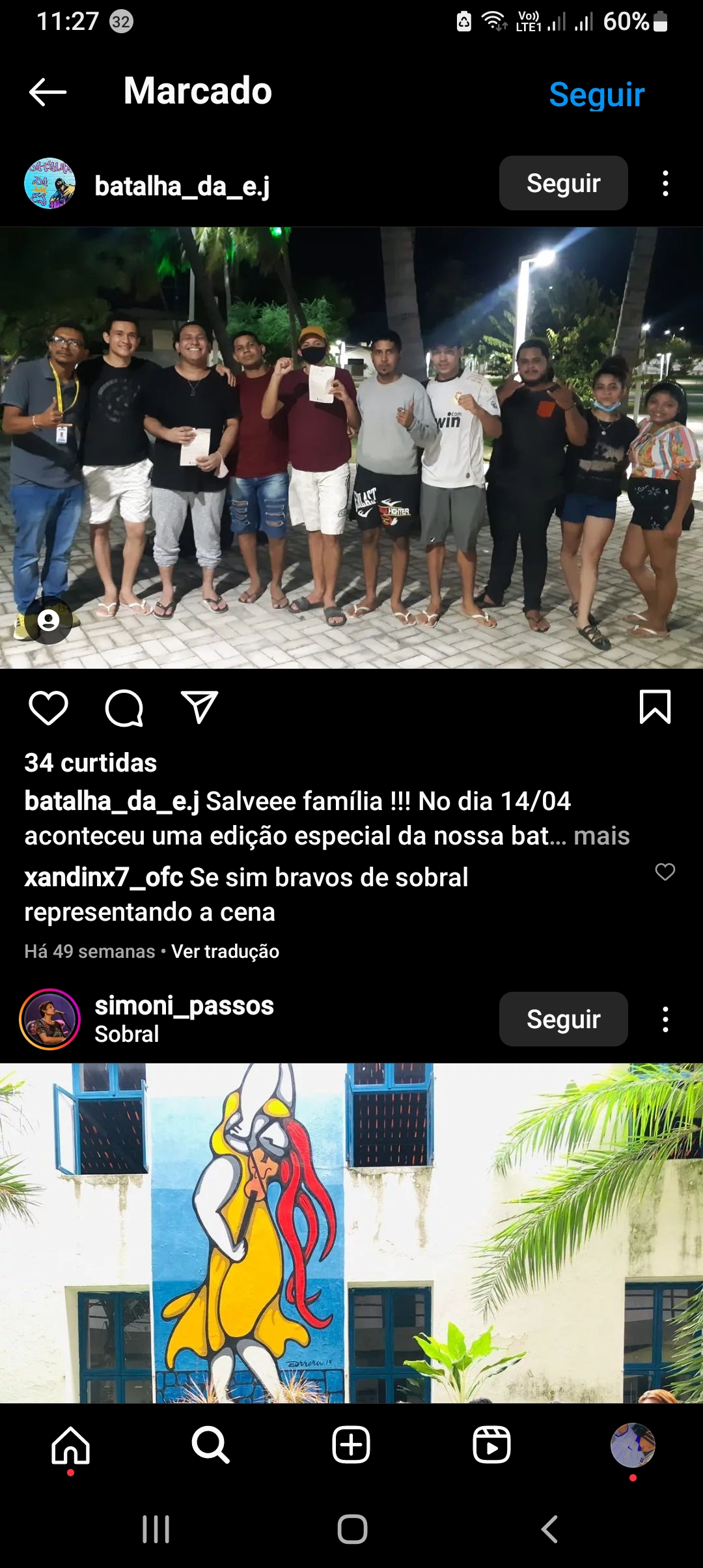Open options menu for simoni_passos post

click(x=665, y=1019)
